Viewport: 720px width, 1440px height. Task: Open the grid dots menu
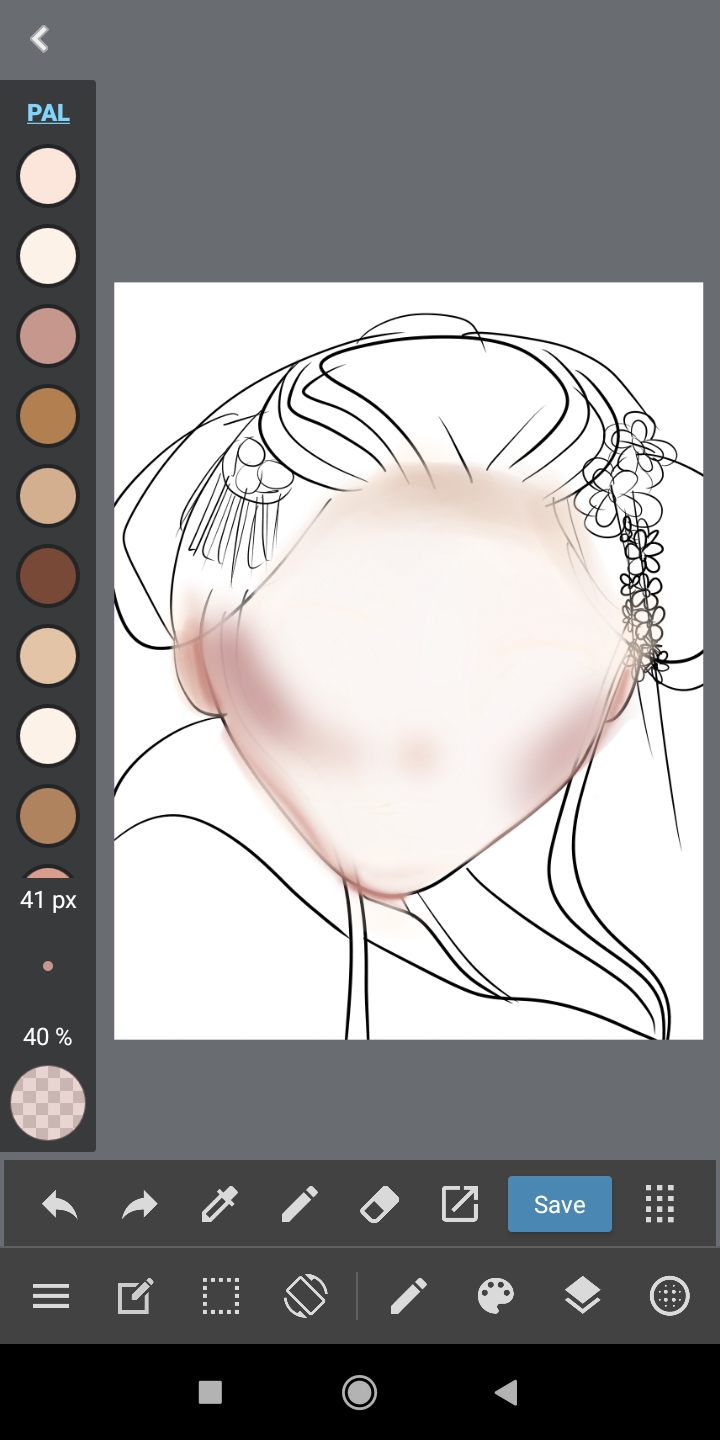[660, 1204]
